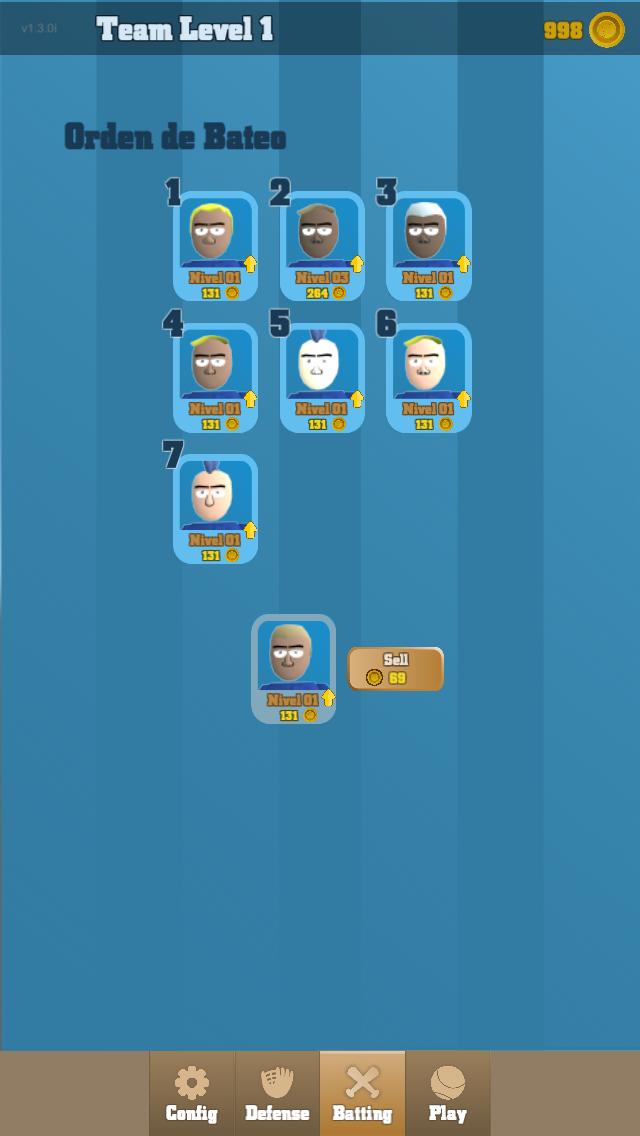The image size is (640, 1136).
Task: Open the Config tab
Action: (192, 1093)
